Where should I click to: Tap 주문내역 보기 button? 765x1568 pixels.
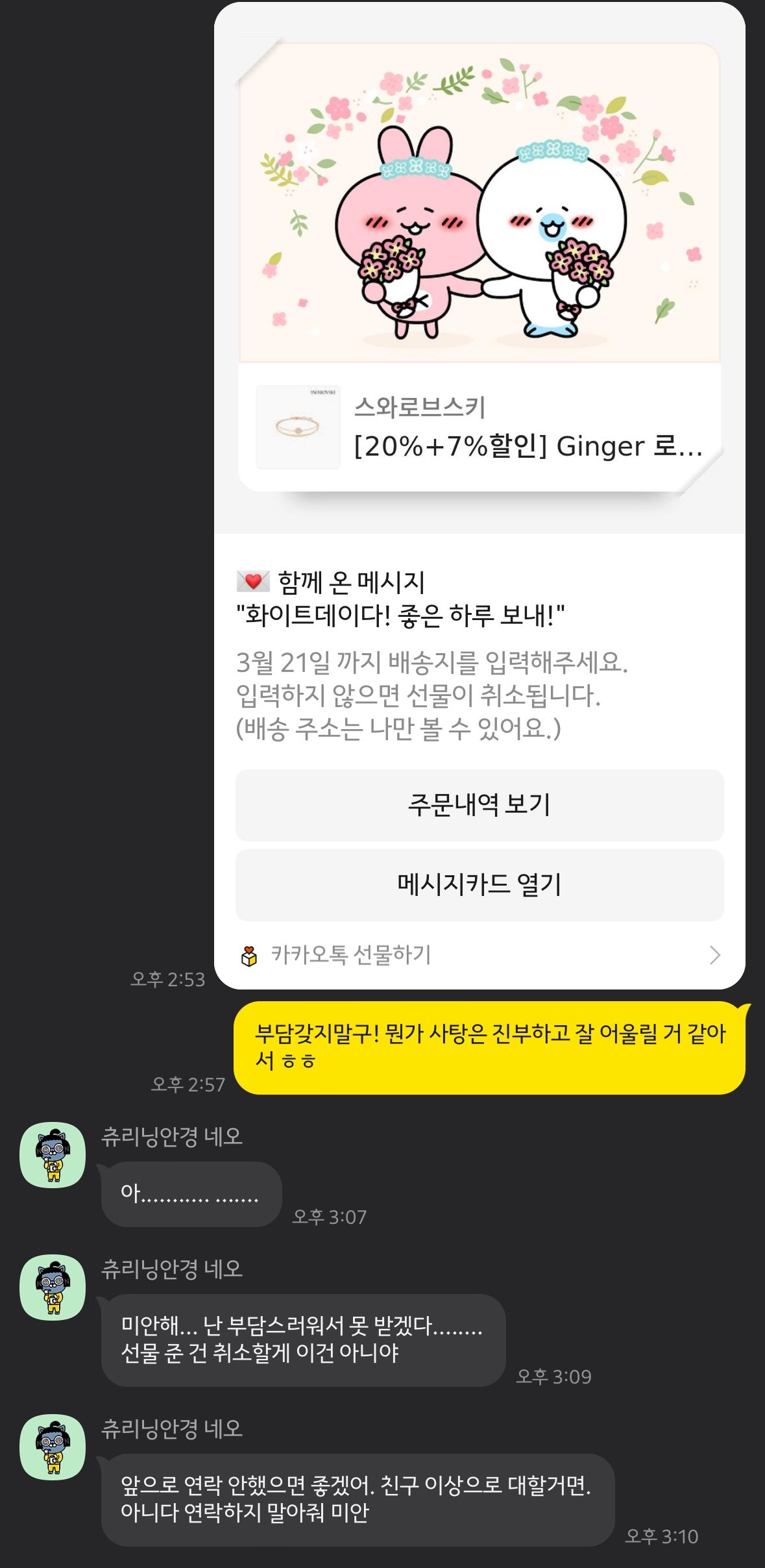tap(479, 805)
